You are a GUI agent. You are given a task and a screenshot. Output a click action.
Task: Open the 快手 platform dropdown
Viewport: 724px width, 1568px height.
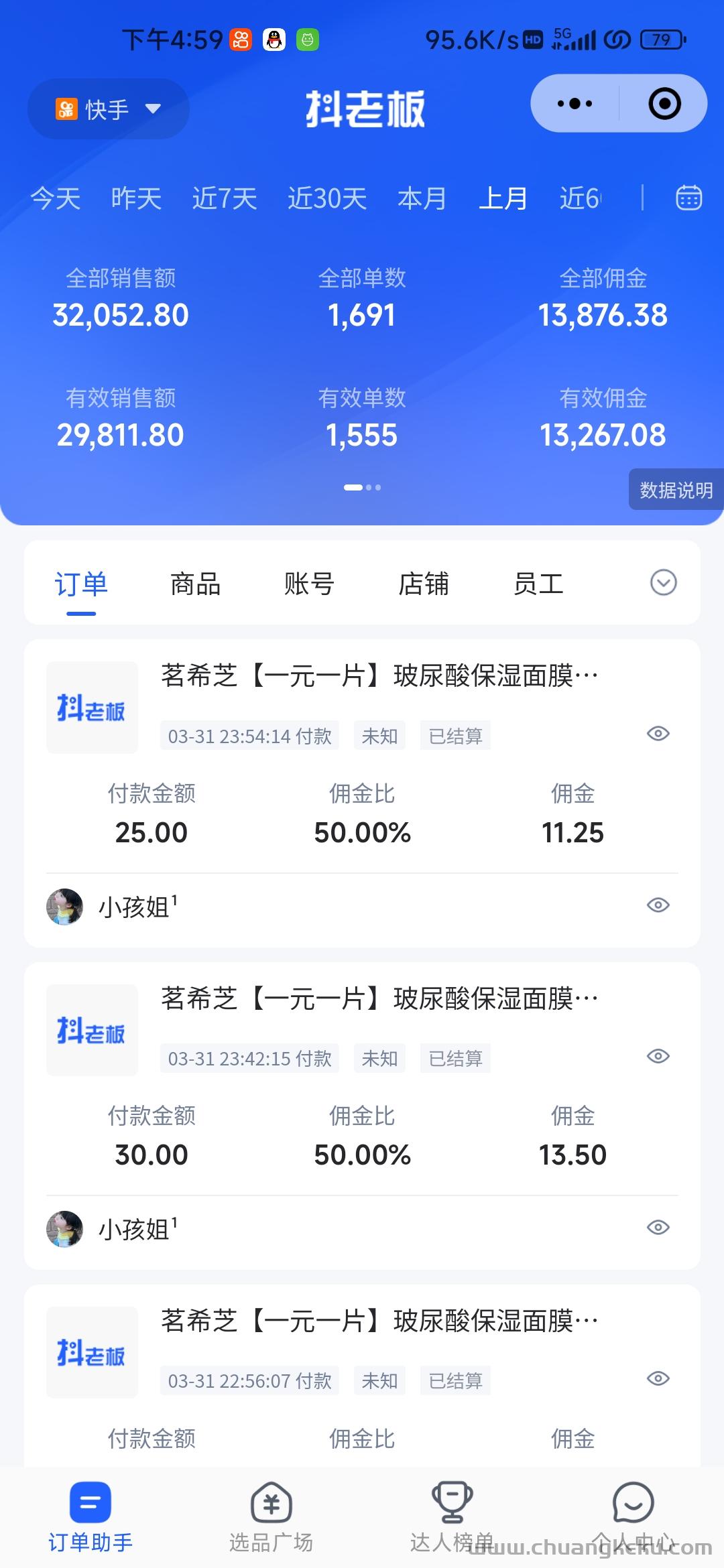point(108,109)
